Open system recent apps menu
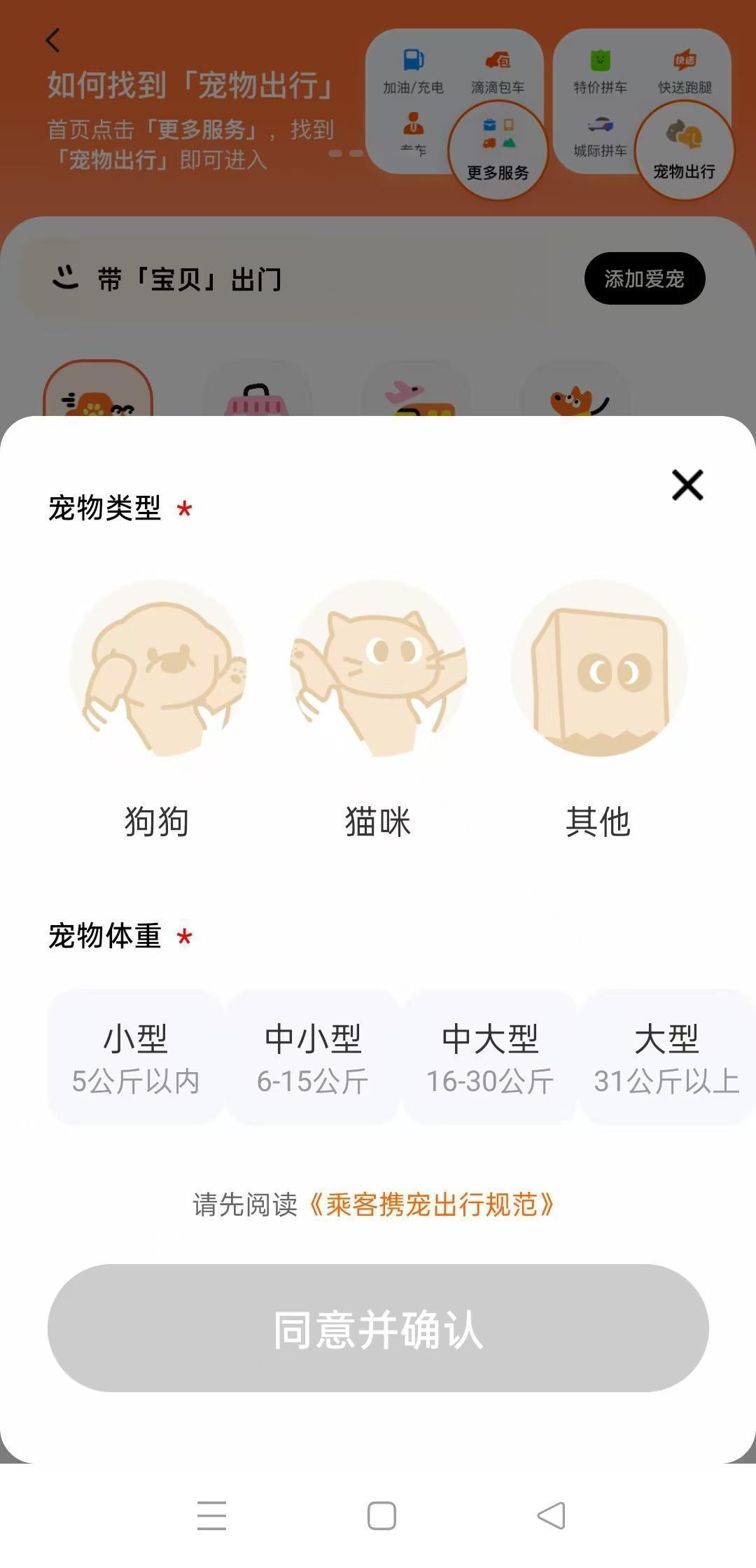Screen dimensions: 756x1568 pyautogui.click(x=211, y=1515)
